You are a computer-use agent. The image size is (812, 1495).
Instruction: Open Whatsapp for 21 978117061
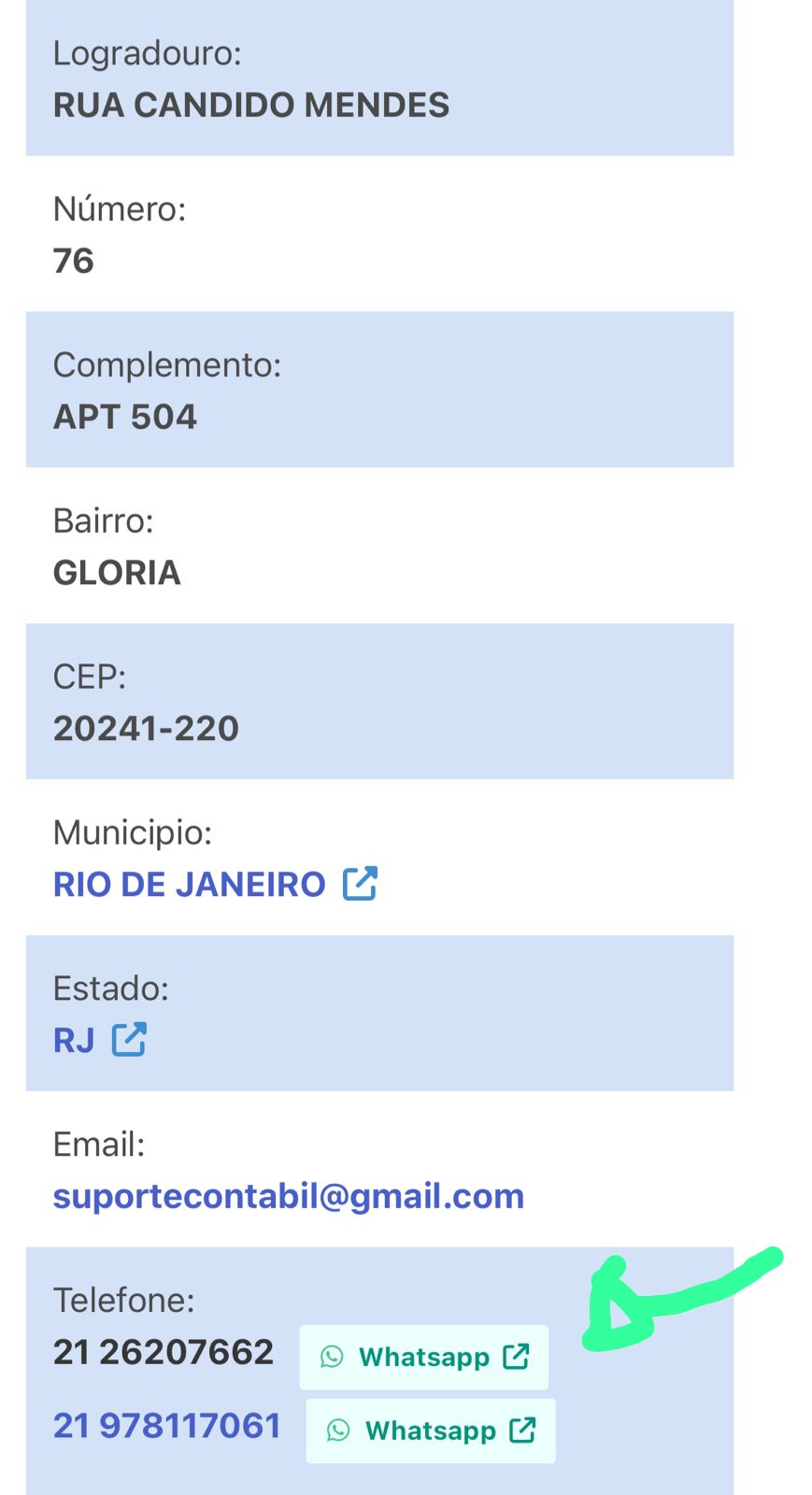pyautogui.click(x=431, y=1431)
